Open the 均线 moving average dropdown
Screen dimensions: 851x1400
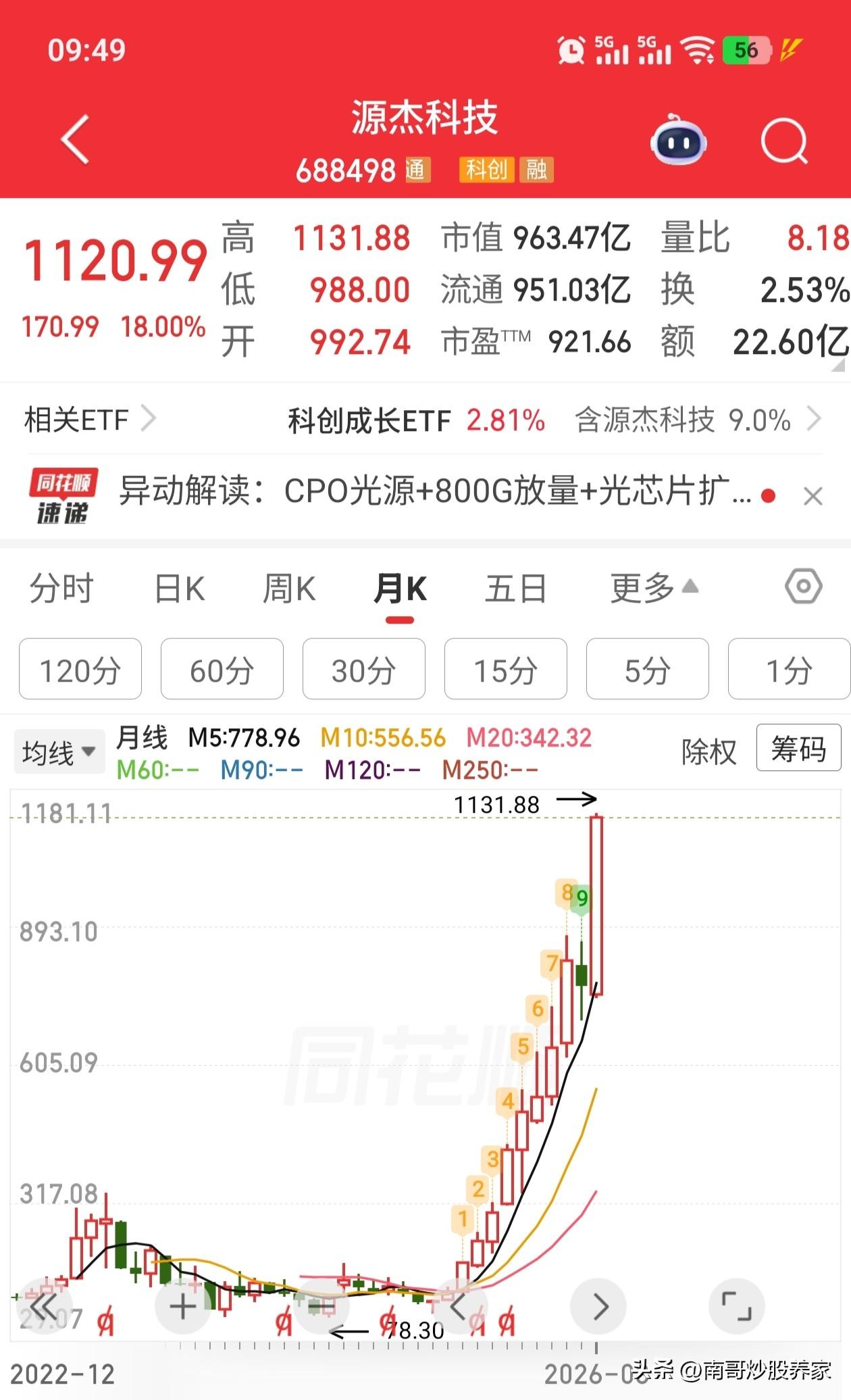(x=59, y=751)
